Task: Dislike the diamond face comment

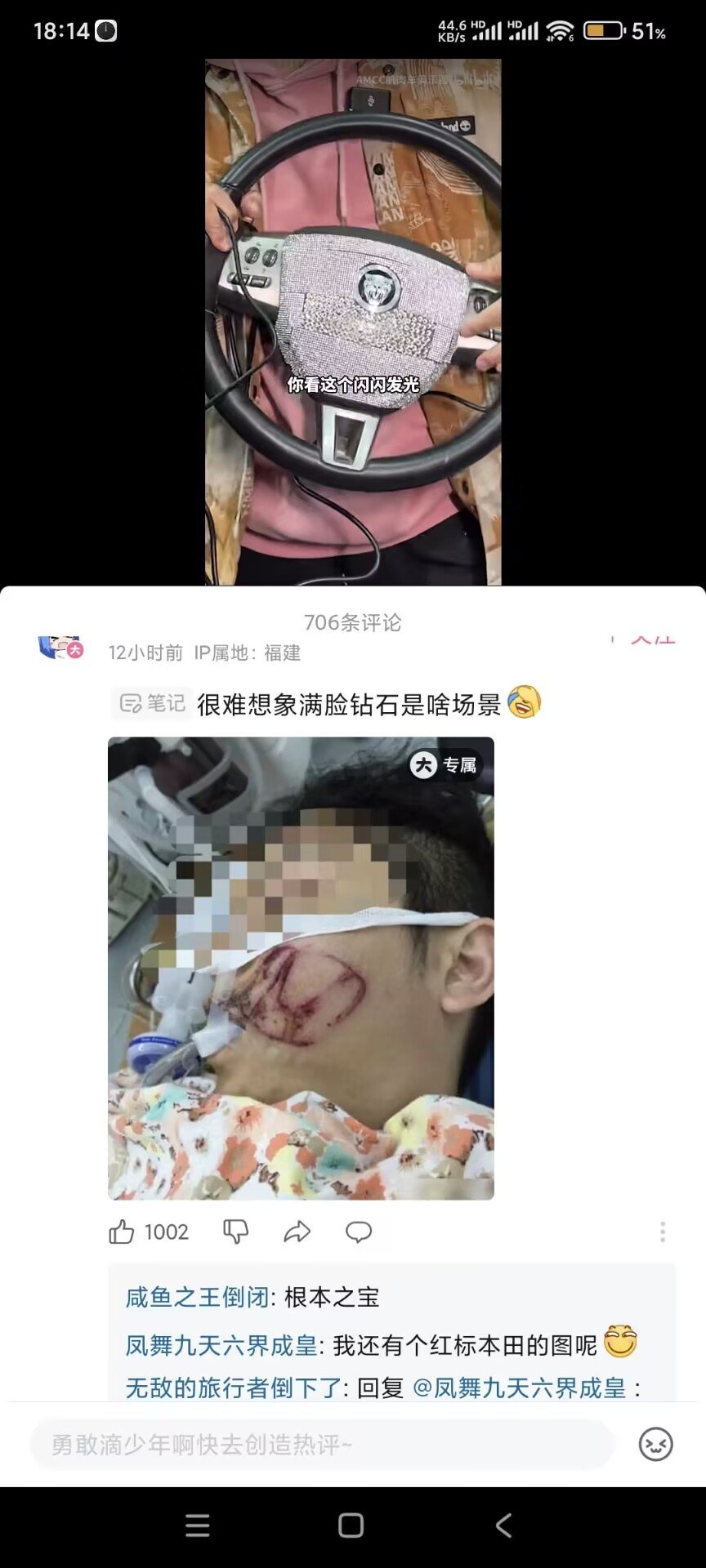Action: tap(235, 1232)
